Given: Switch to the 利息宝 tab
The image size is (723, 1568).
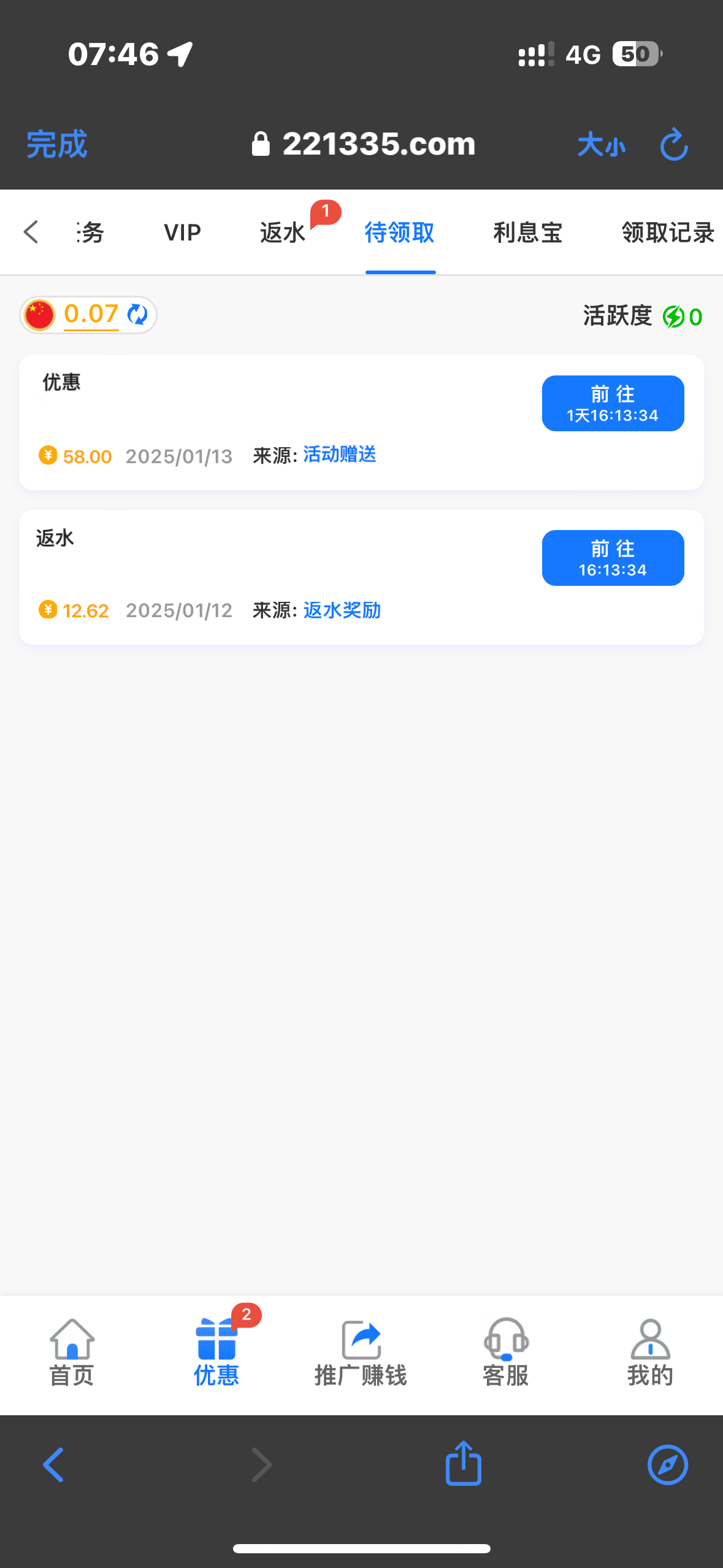Looking at the screenshot, I should point(527,233).
